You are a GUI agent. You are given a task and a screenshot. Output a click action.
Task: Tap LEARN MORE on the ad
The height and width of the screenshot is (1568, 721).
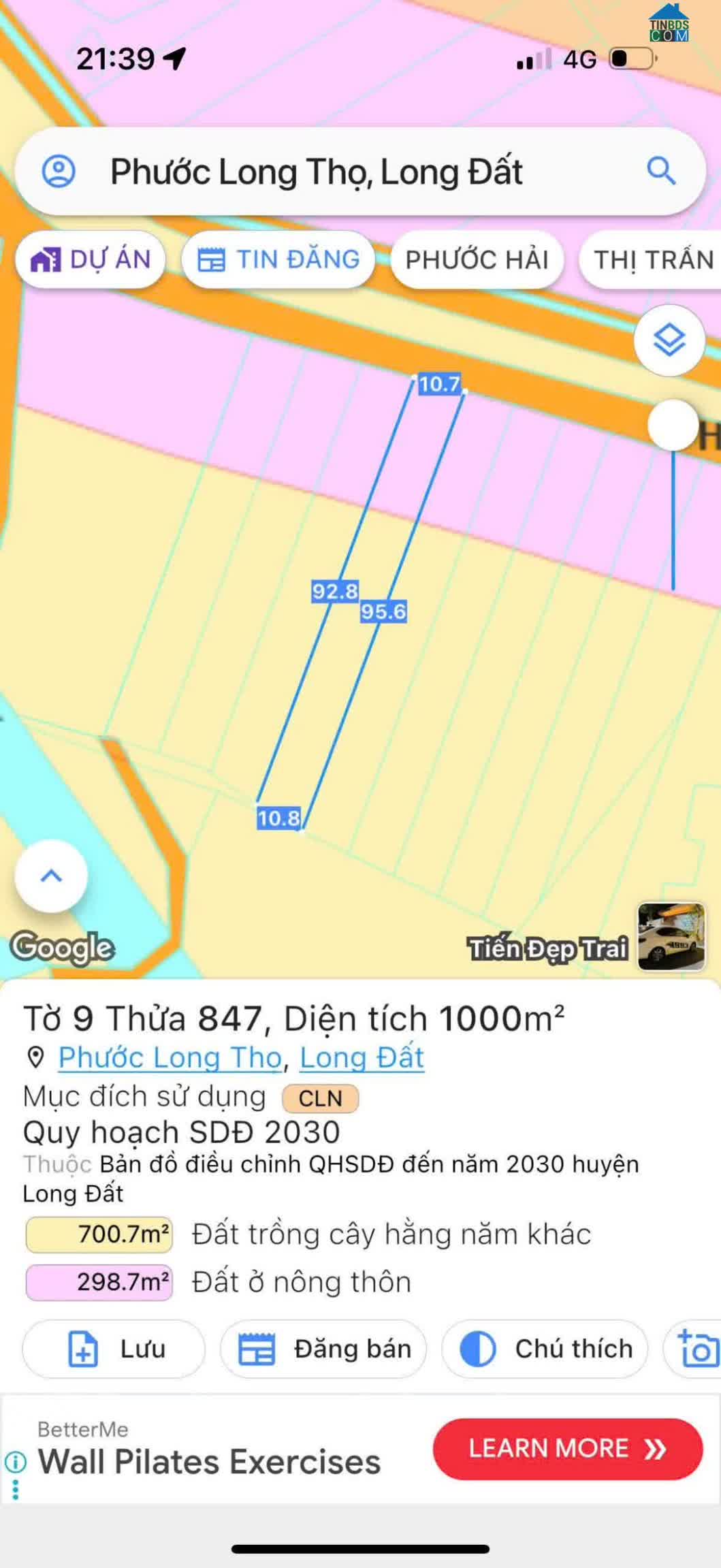coord(567,1449)
